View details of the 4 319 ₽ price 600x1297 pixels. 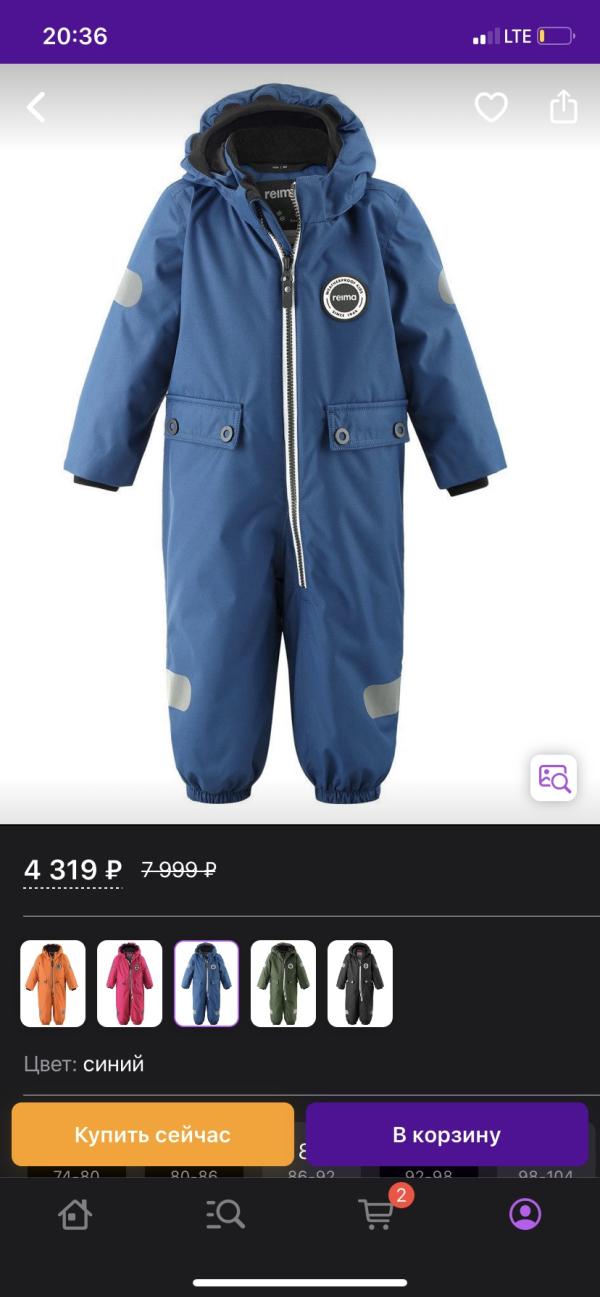coord(72,870)
